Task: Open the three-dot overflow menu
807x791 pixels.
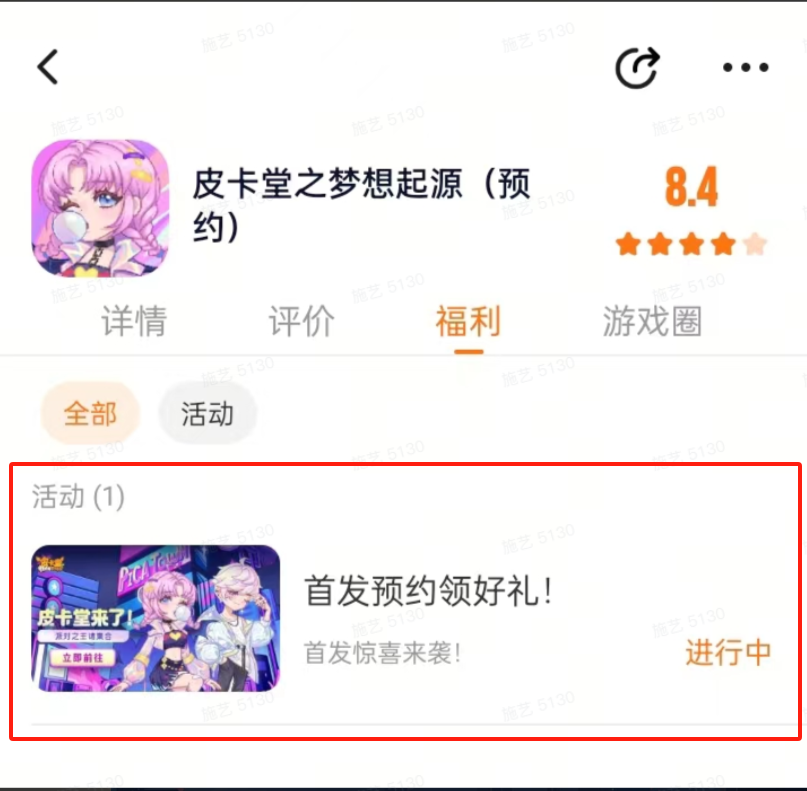Action: (x=746, y=67)
